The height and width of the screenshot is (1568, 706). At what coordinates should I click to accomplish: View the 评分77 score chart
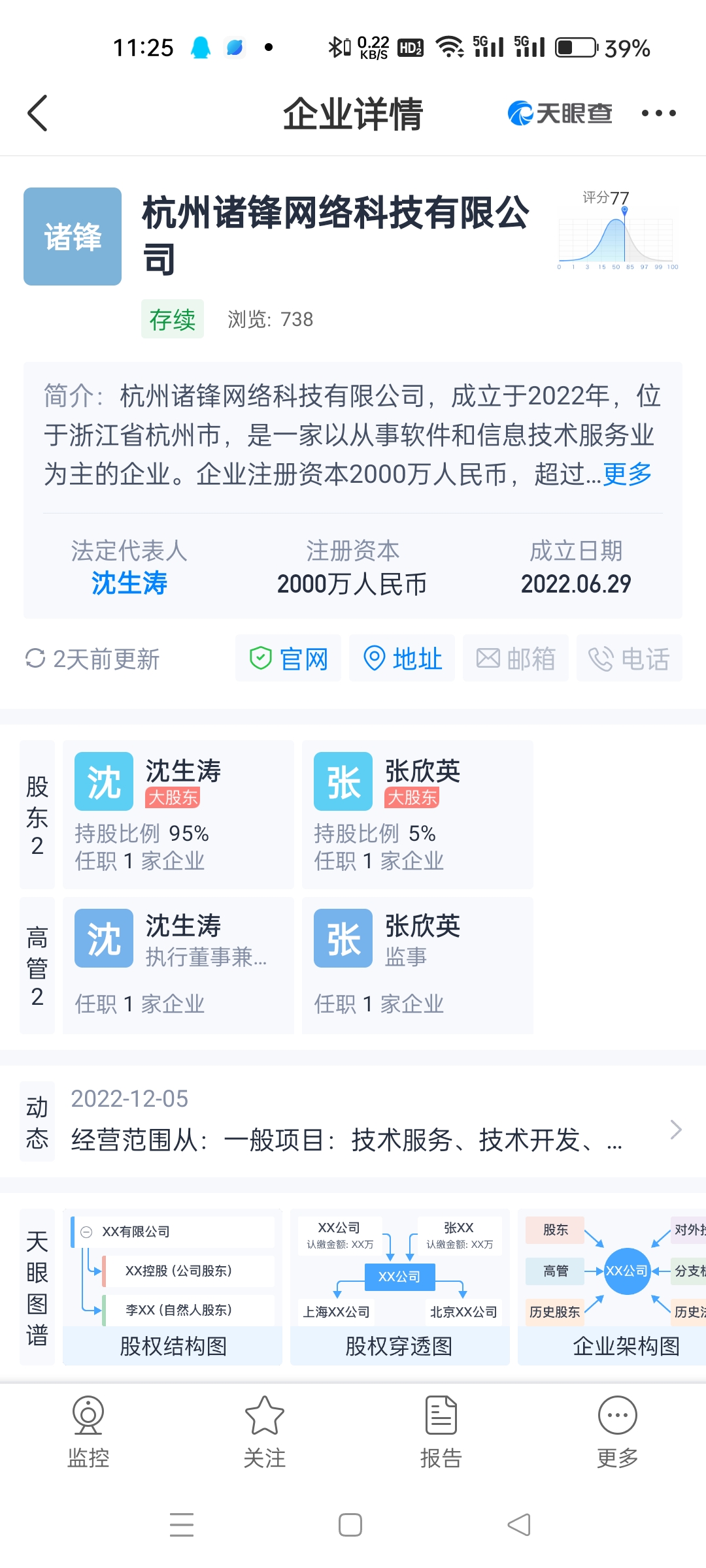tap(618, 230)
